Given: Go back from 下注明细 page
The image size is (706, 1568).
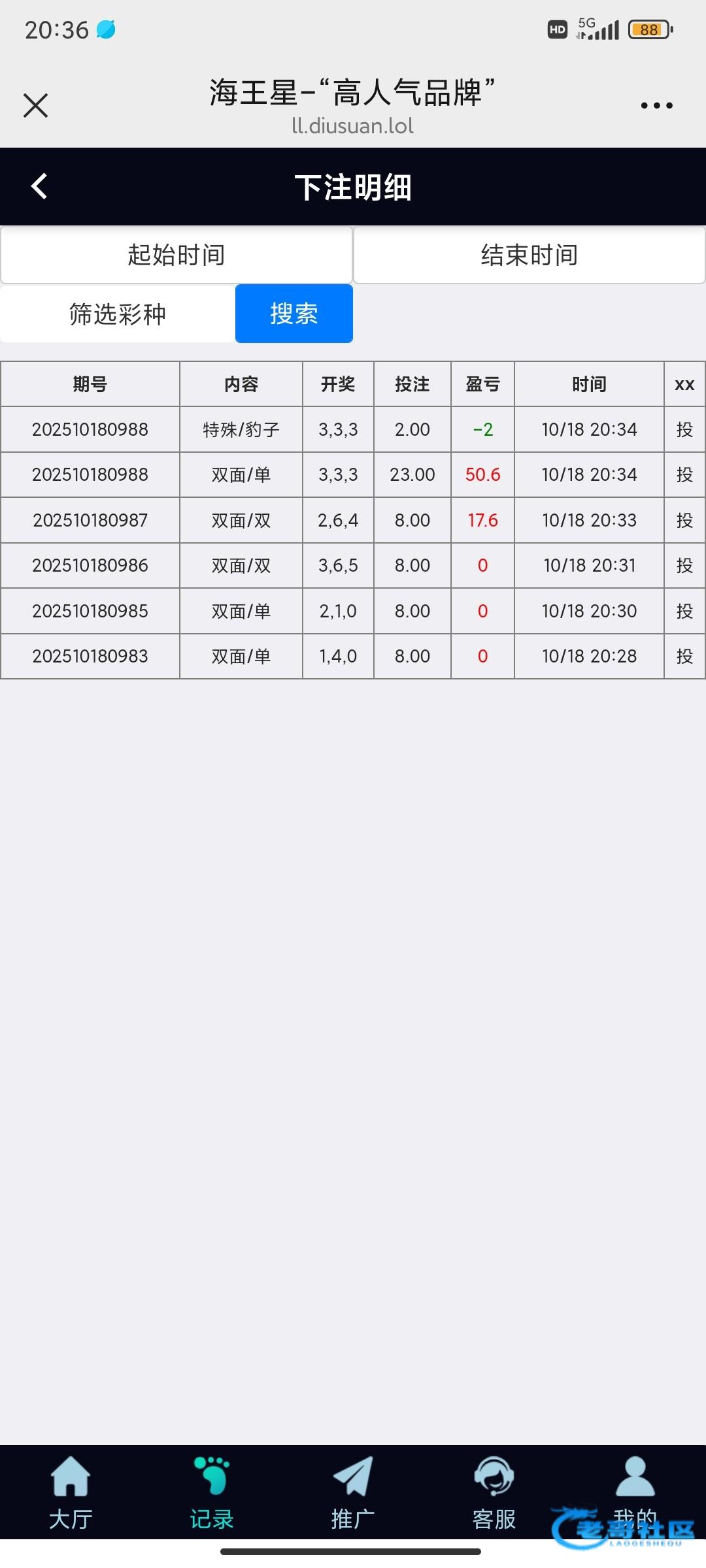Looking at the screenshot, I should [39, 186].
